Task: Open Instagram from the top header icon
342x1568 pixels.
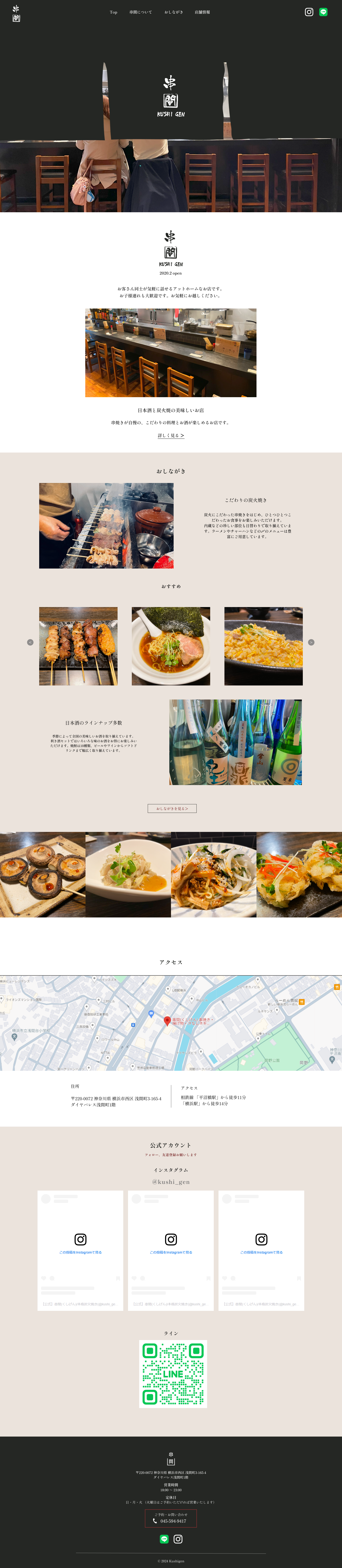Action: coord(309,12)
